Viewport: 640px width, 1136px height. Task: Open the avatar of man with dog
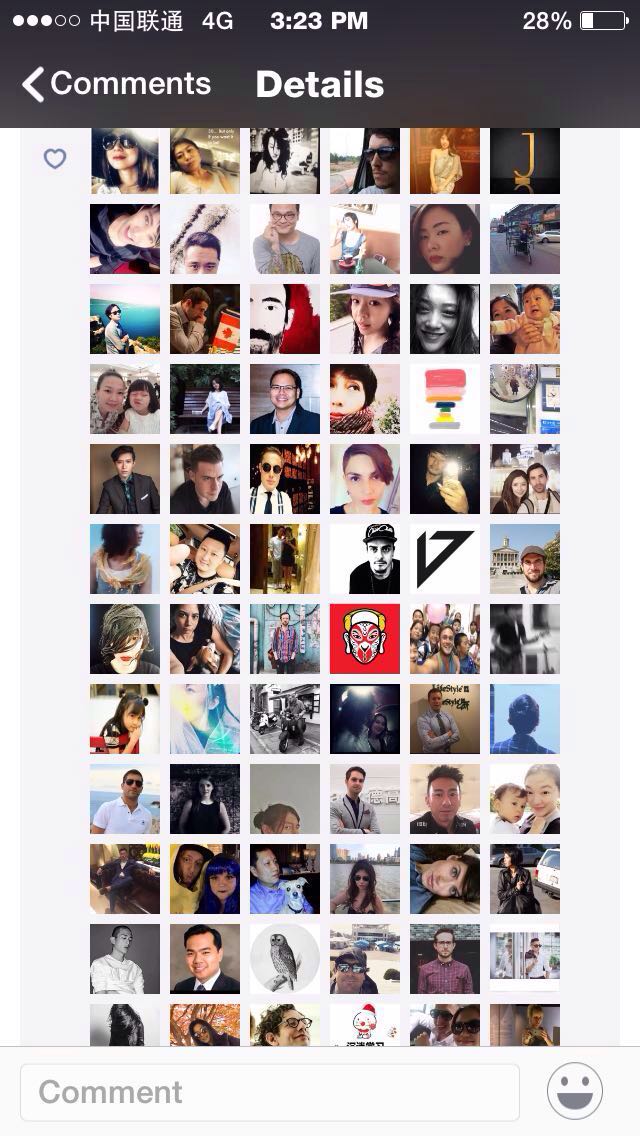tap(285, 878)
